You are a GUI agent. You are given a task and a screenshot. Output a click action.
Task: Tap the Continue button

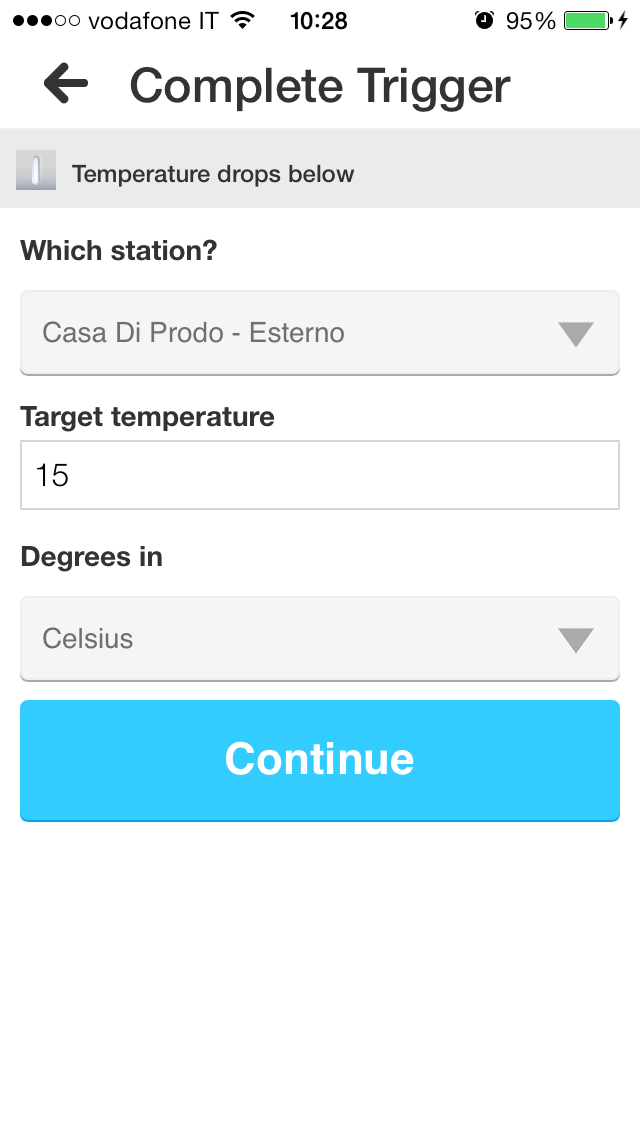(320, 760)
